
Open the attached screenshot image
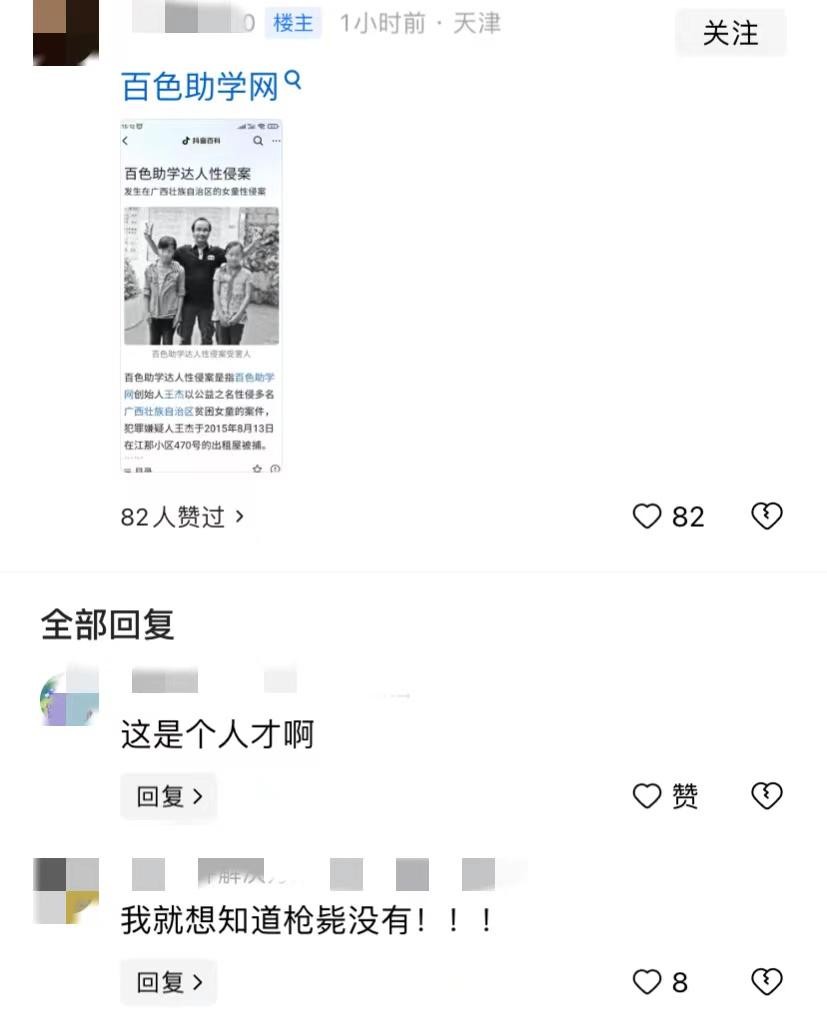tap(201, 296)
